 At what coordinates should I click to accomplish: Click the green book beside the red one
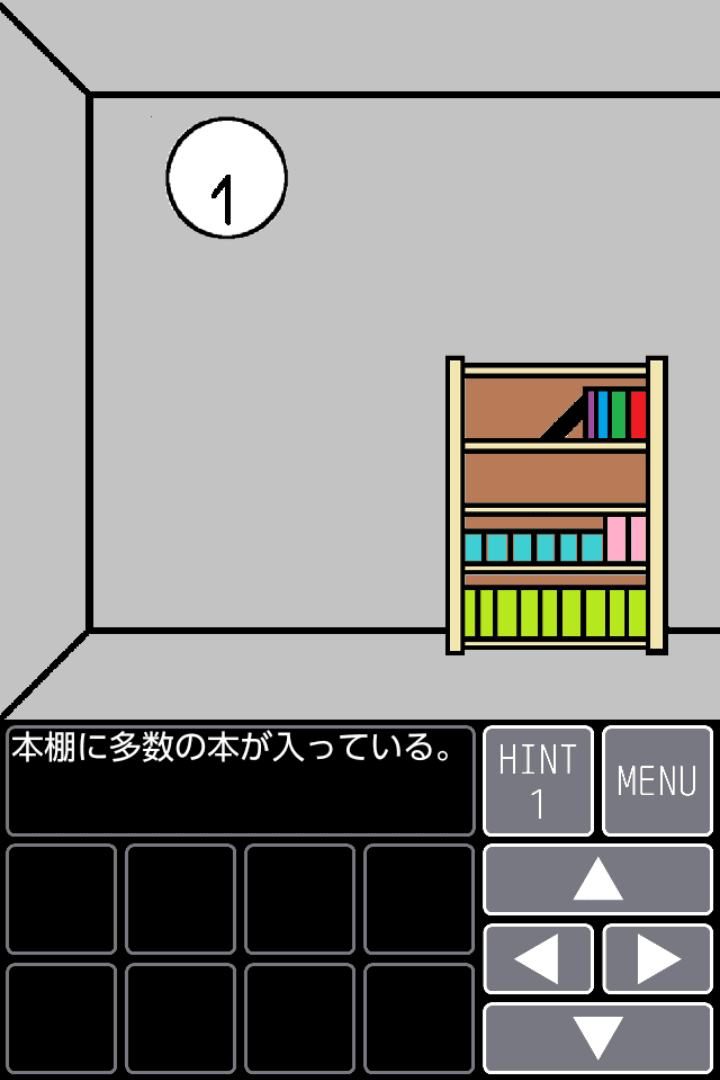pyautogui.click(x=619, y=414)
